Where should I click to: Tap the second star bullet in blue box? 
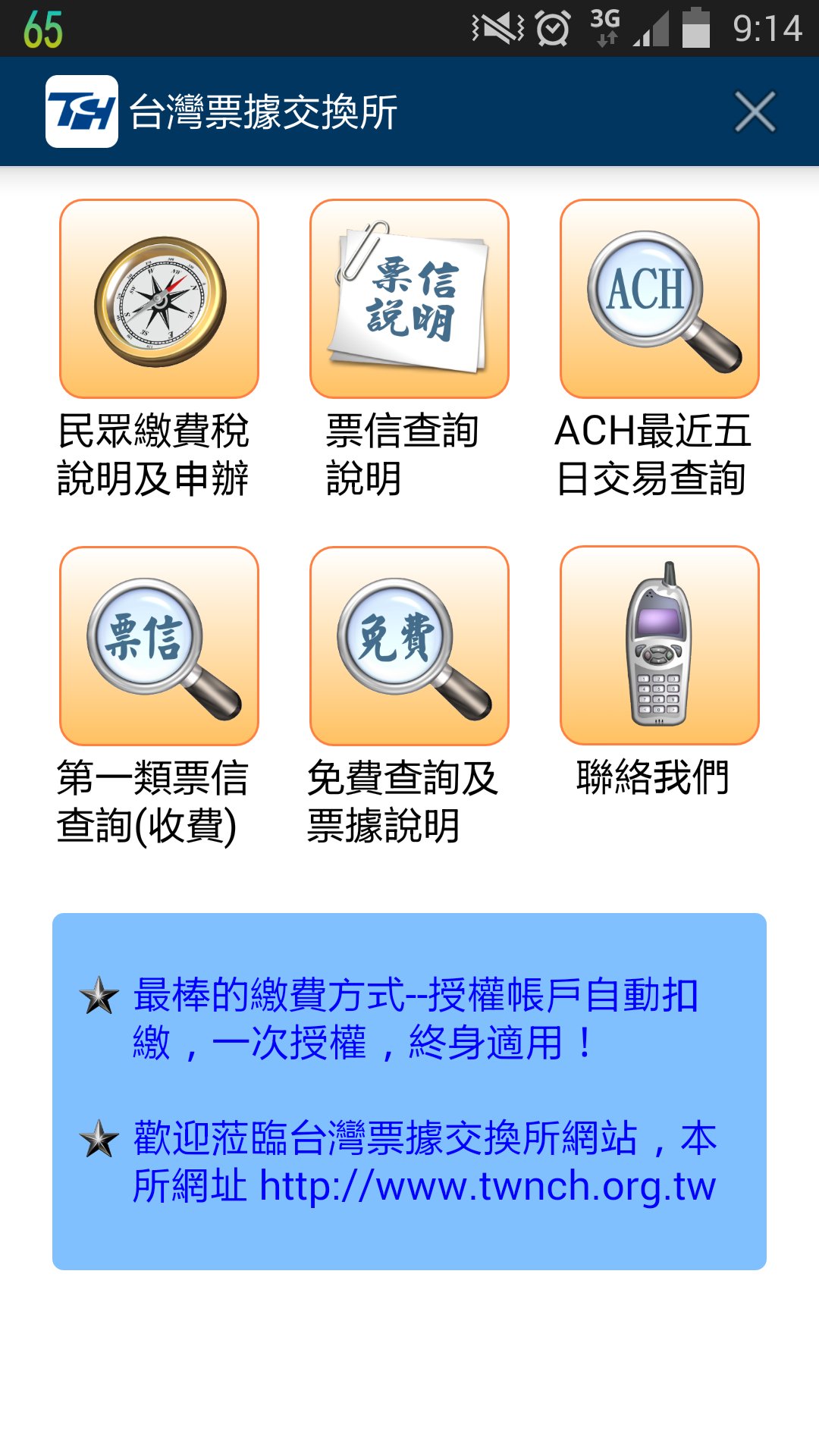[x=94, y=1137]
